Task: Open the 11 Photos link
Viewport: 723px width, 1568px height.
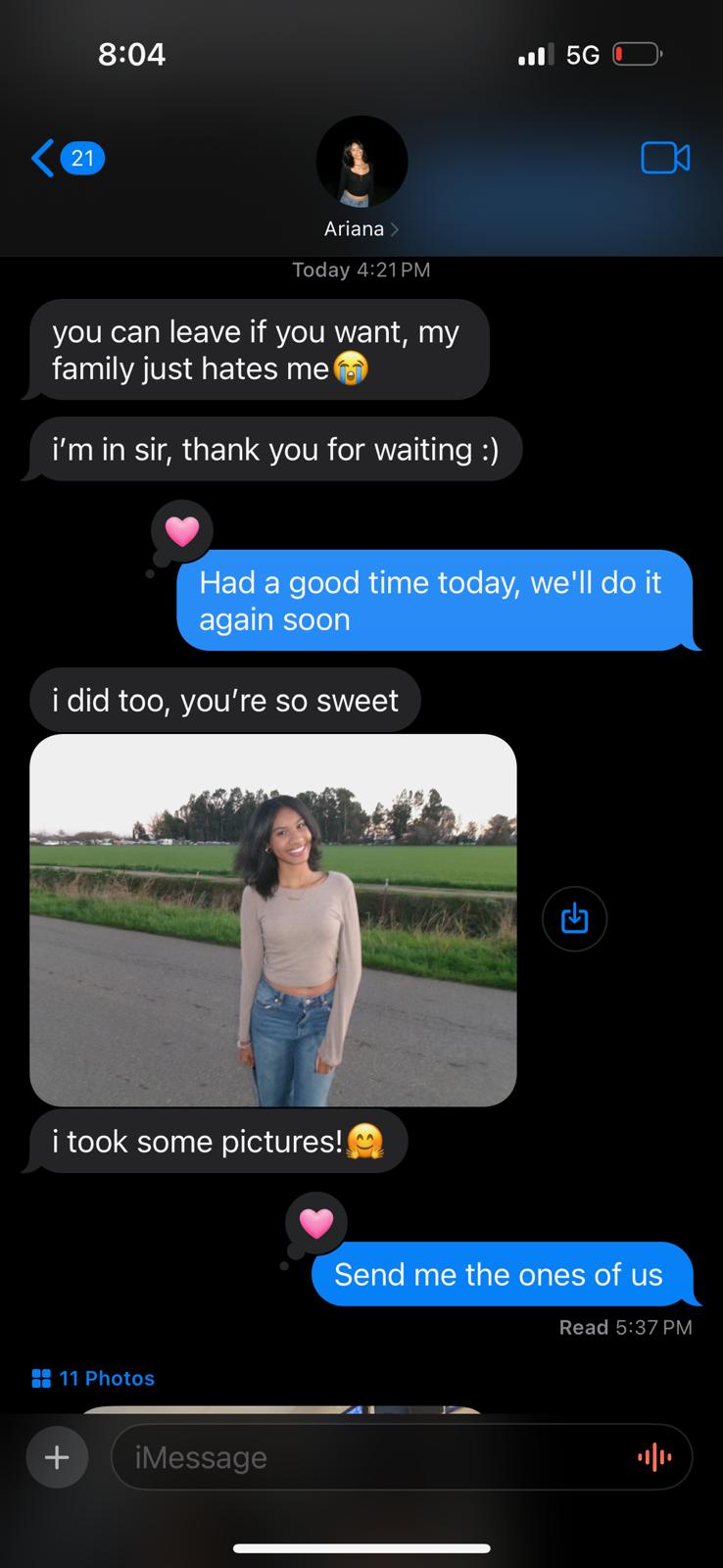Action: [106, 1378]
